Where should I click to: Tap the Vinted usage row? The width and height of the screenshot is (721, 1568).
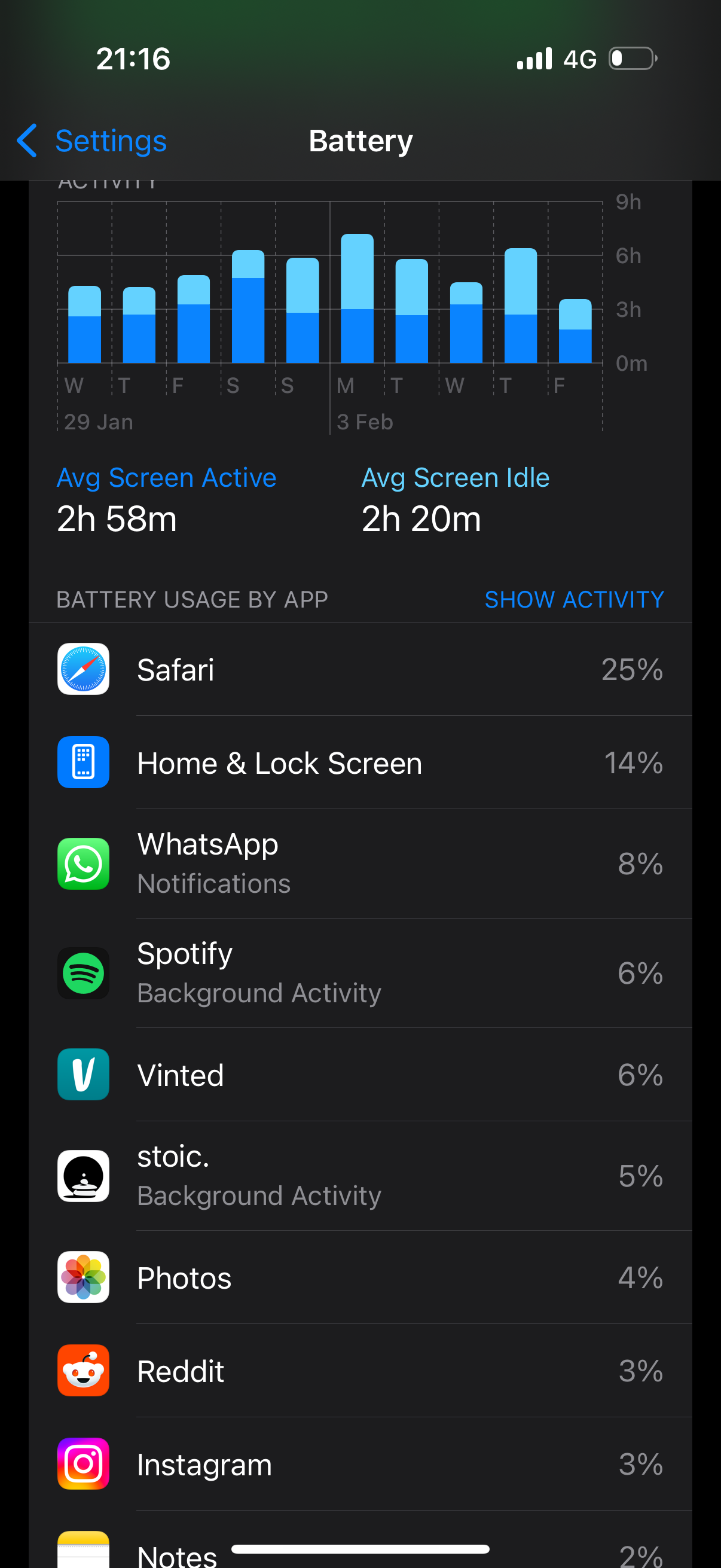point(360,1075)
